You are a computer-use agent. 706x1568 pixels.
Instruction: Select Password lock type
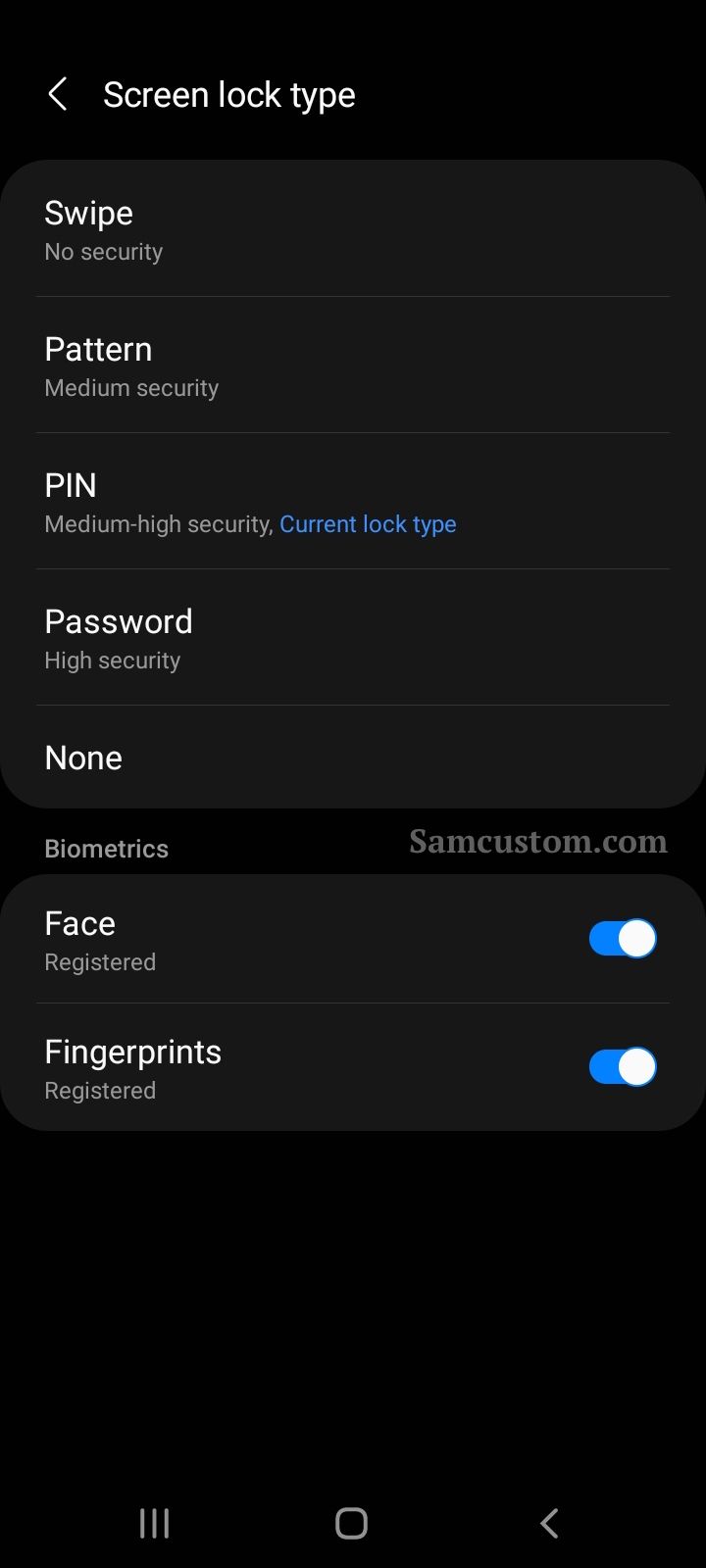[x=353, y=637]
